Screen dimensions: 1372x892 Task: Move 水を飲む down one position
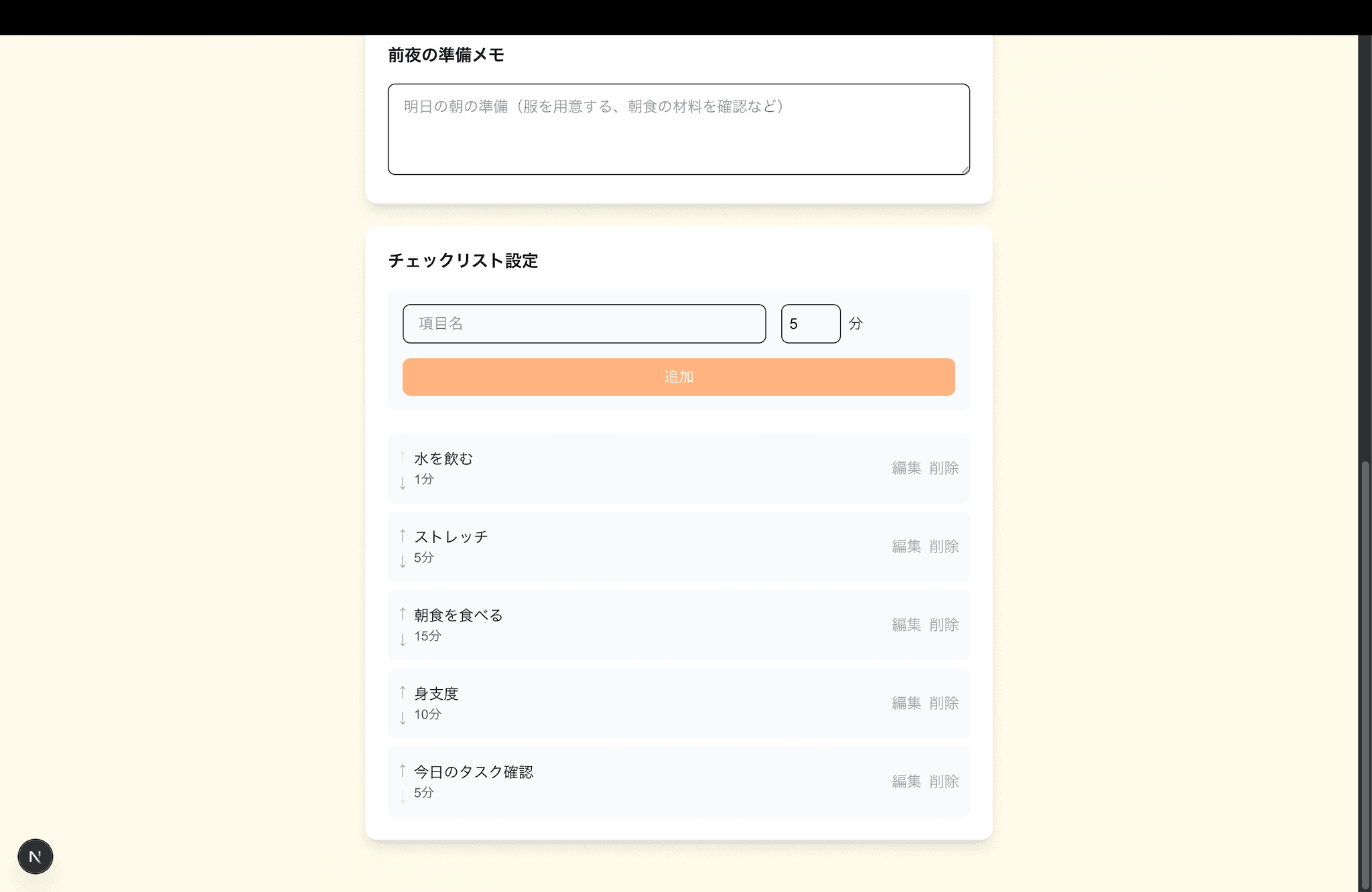[403, 483]
